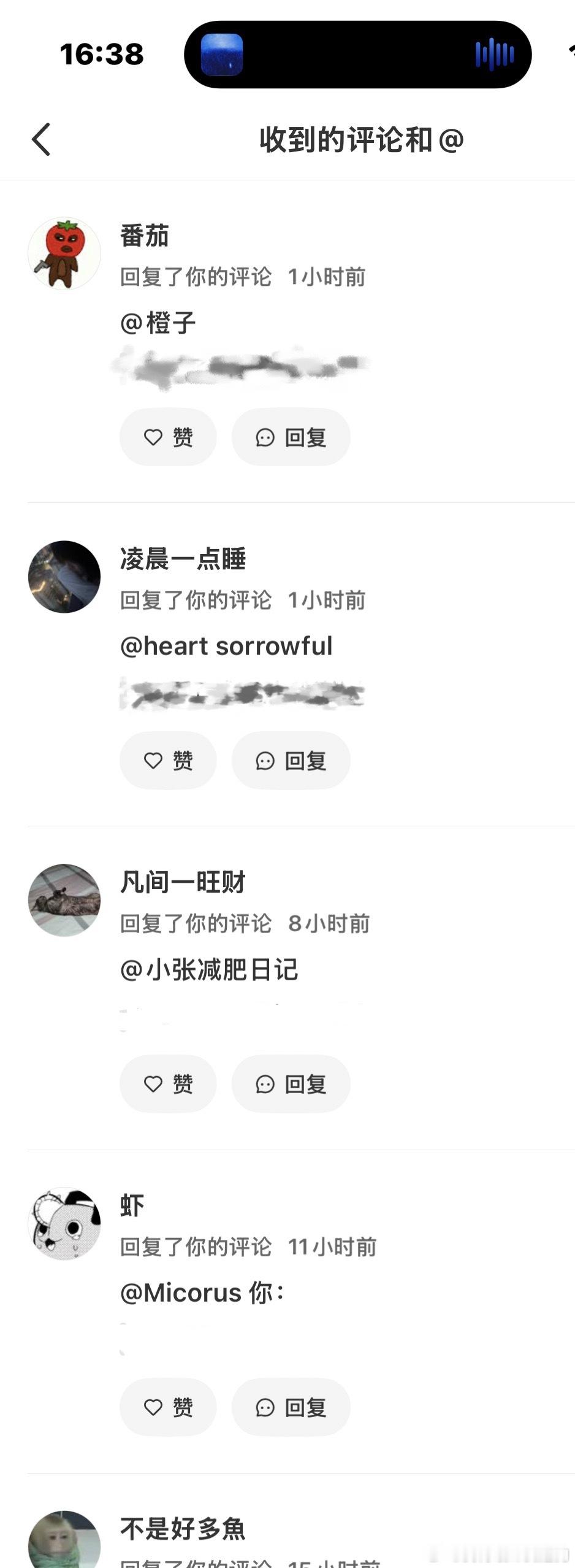Reply to 凡间一旺财's comment
Viewport: 575px width, 1568px height.
291,1083
